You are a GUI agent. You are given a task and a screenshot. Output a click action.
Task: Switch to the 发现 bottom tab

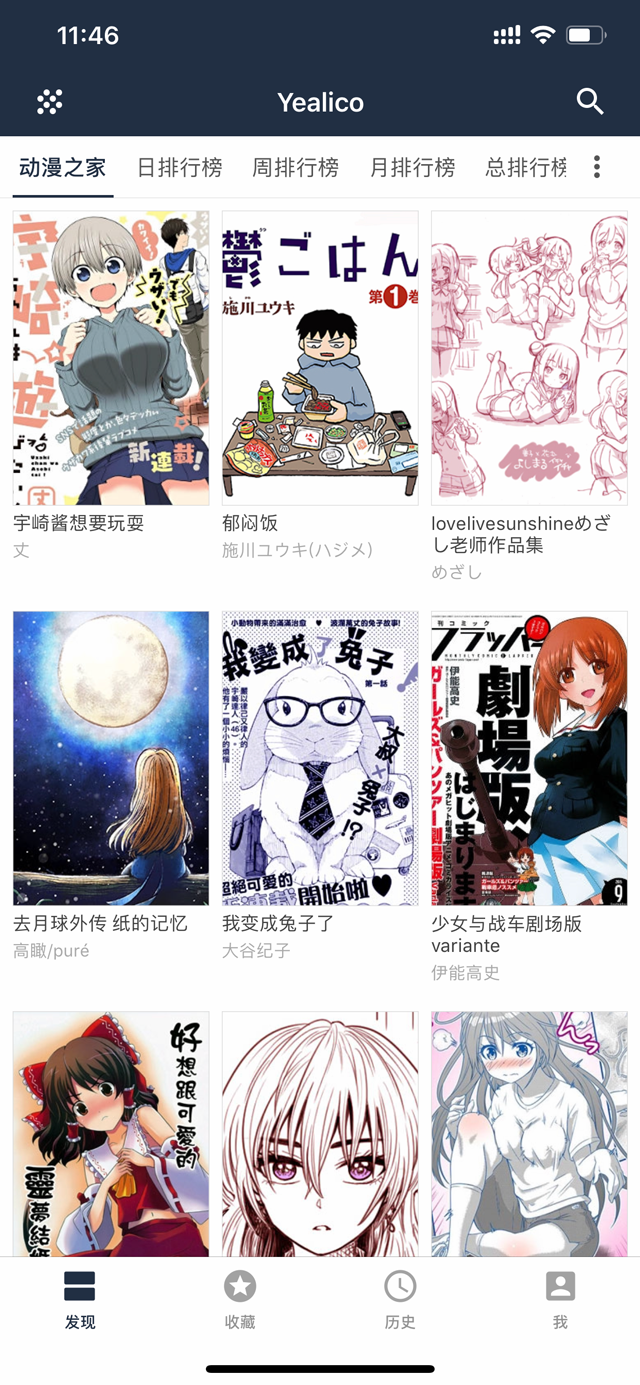80,1300
